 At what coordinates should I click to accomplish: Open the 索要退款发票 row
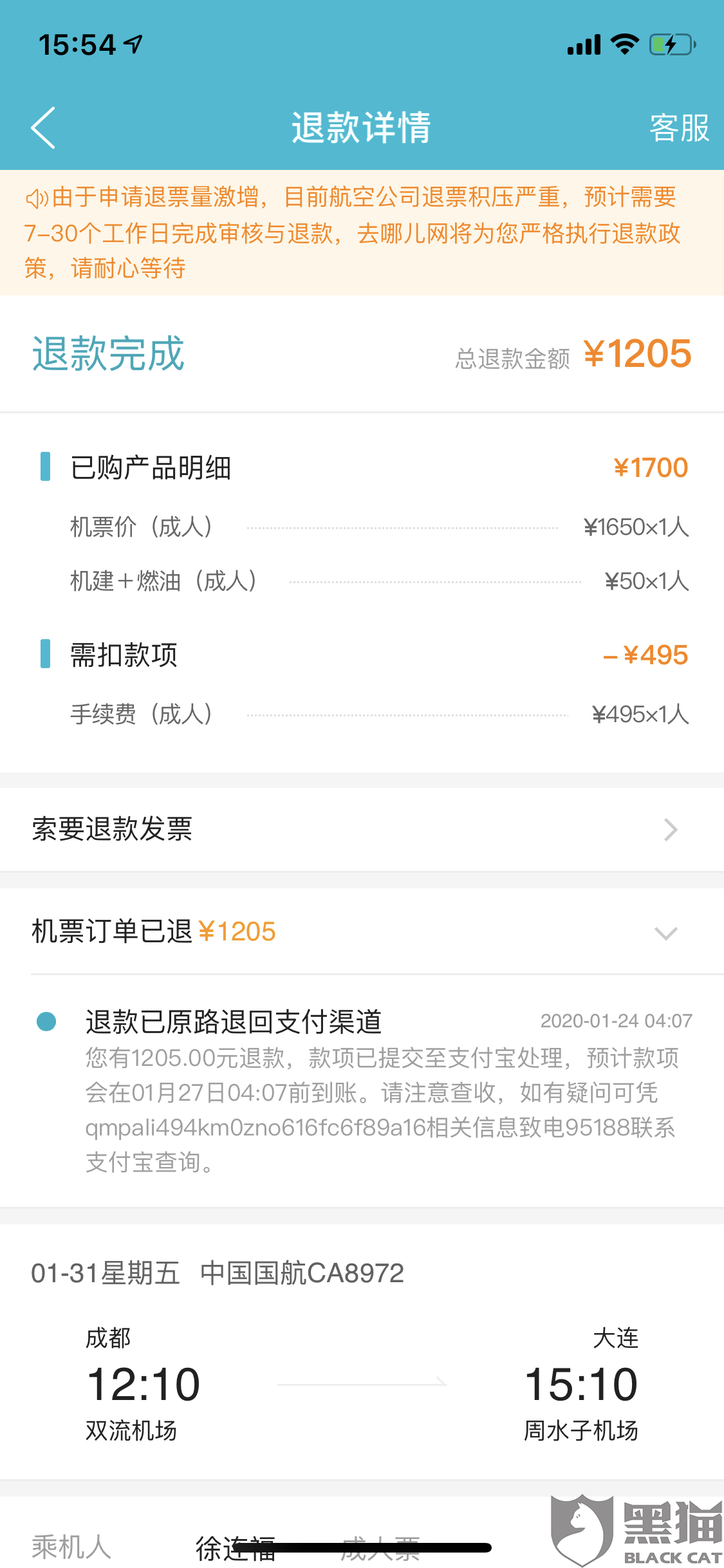[x=362, y=829]
